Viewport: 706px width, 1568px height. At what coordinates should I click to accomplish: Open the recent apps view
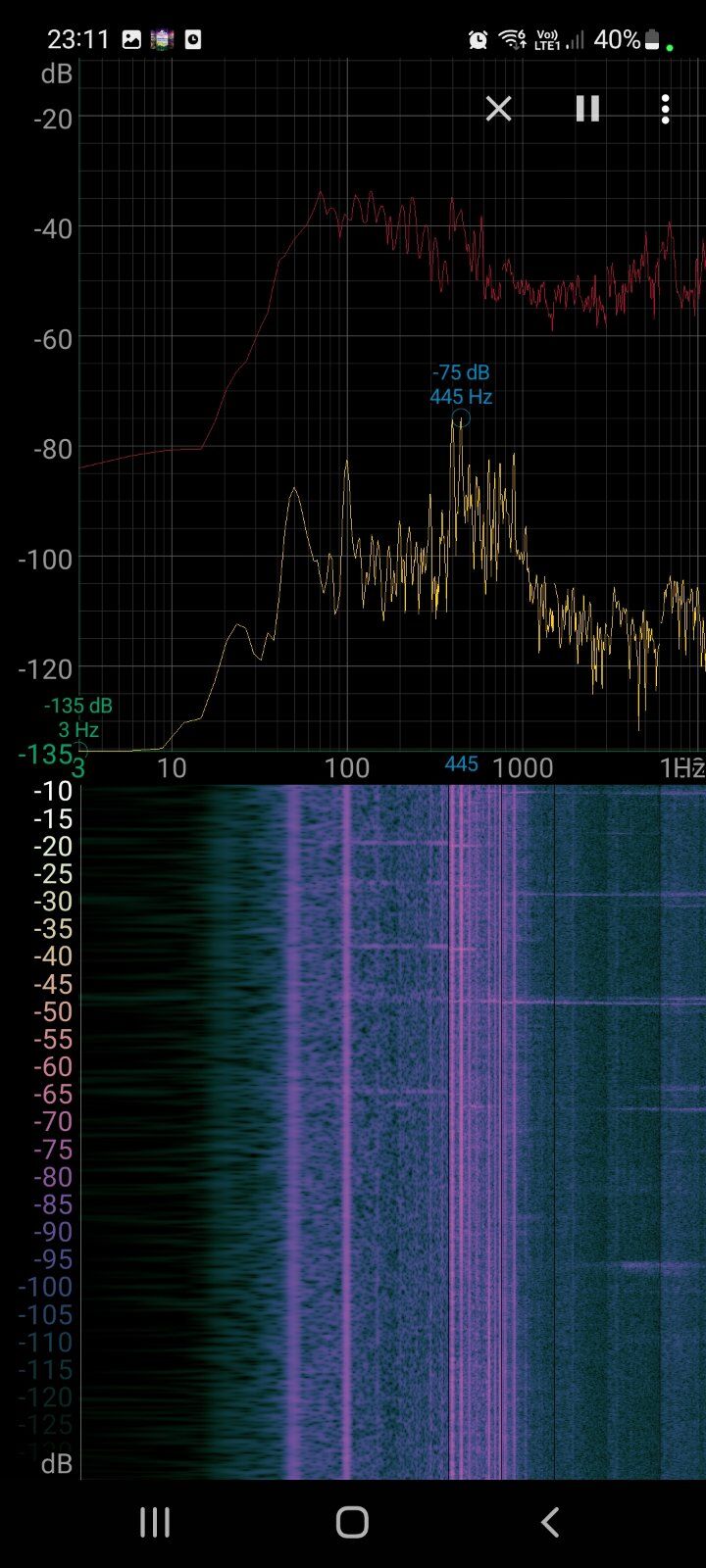pos(155,1522)
